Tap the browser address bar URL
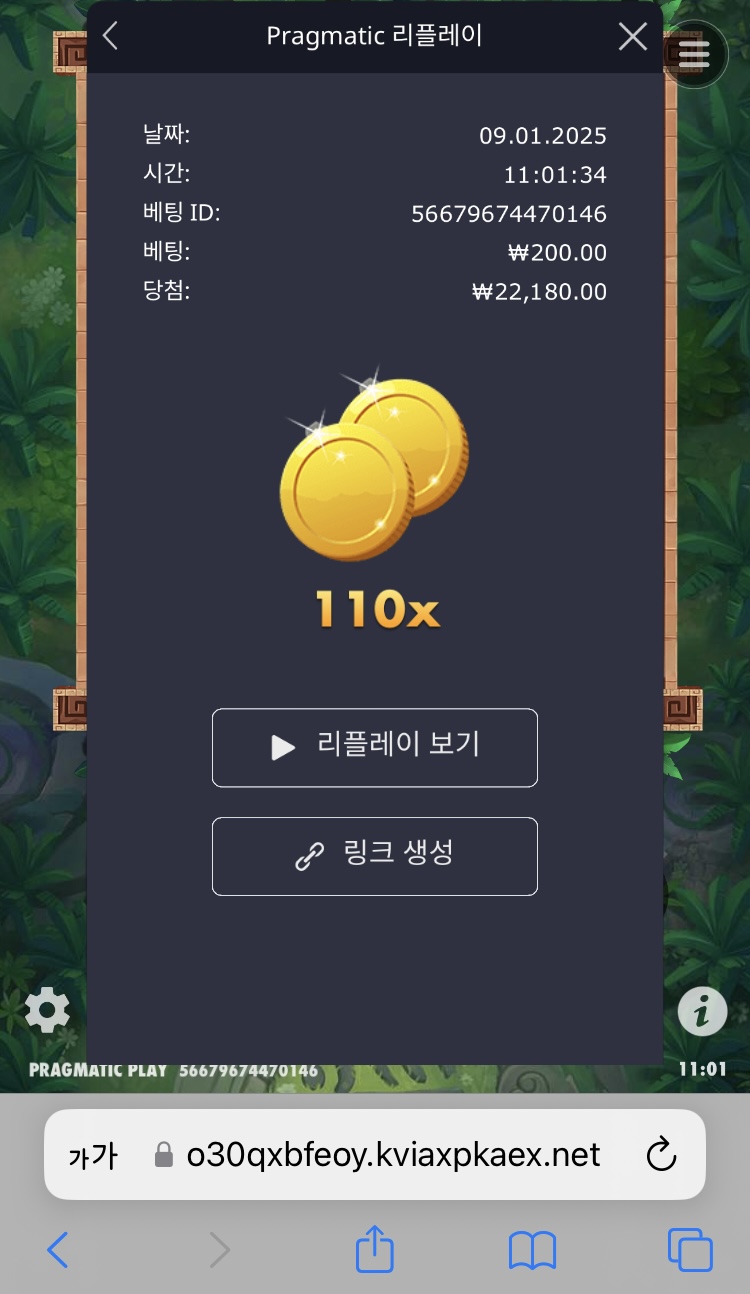Screen dimensions: 750x1294 [x=393, y=1155]
